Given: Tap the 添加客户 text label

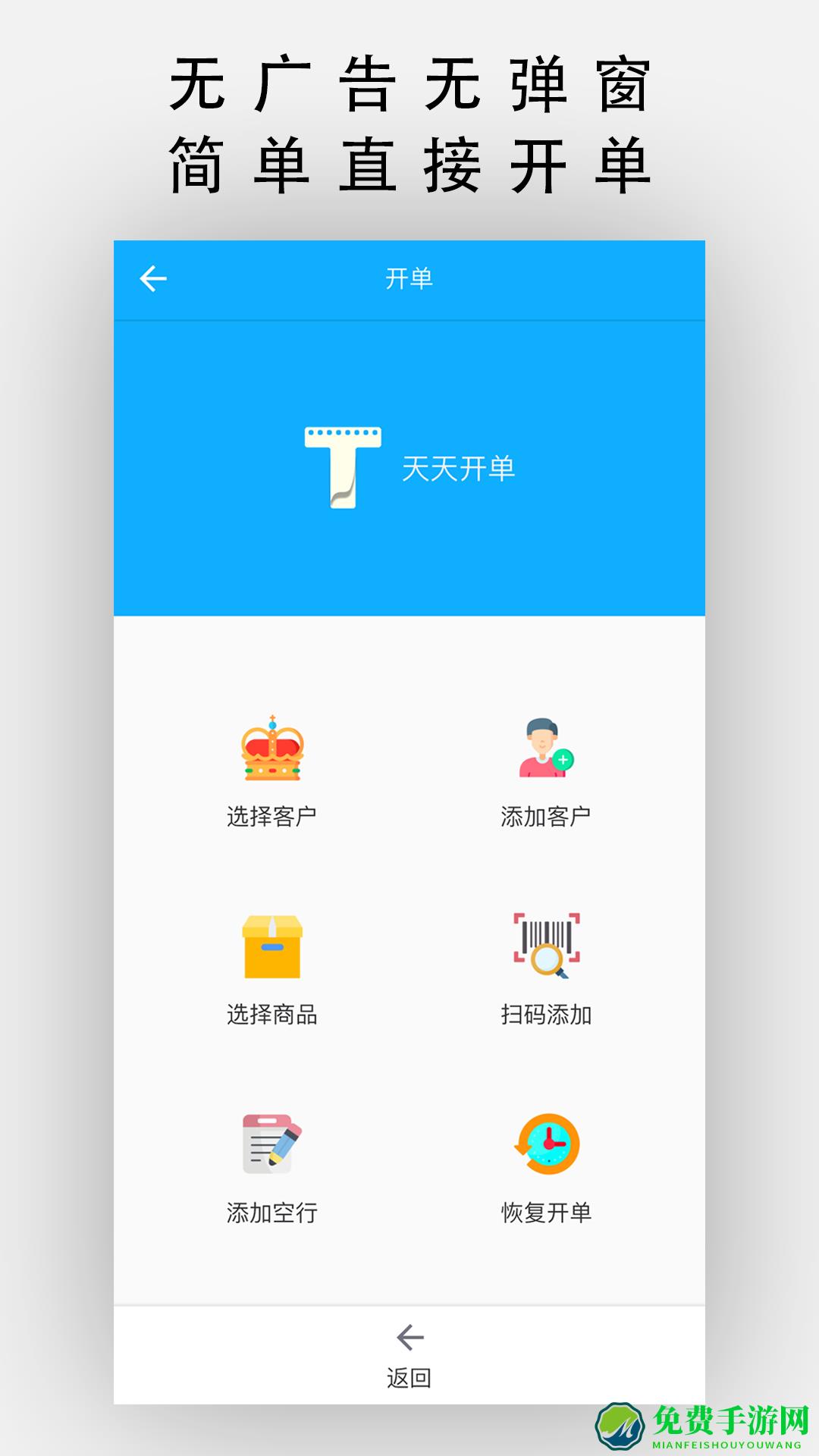Looking at the screenshot, I should (547, 817).
